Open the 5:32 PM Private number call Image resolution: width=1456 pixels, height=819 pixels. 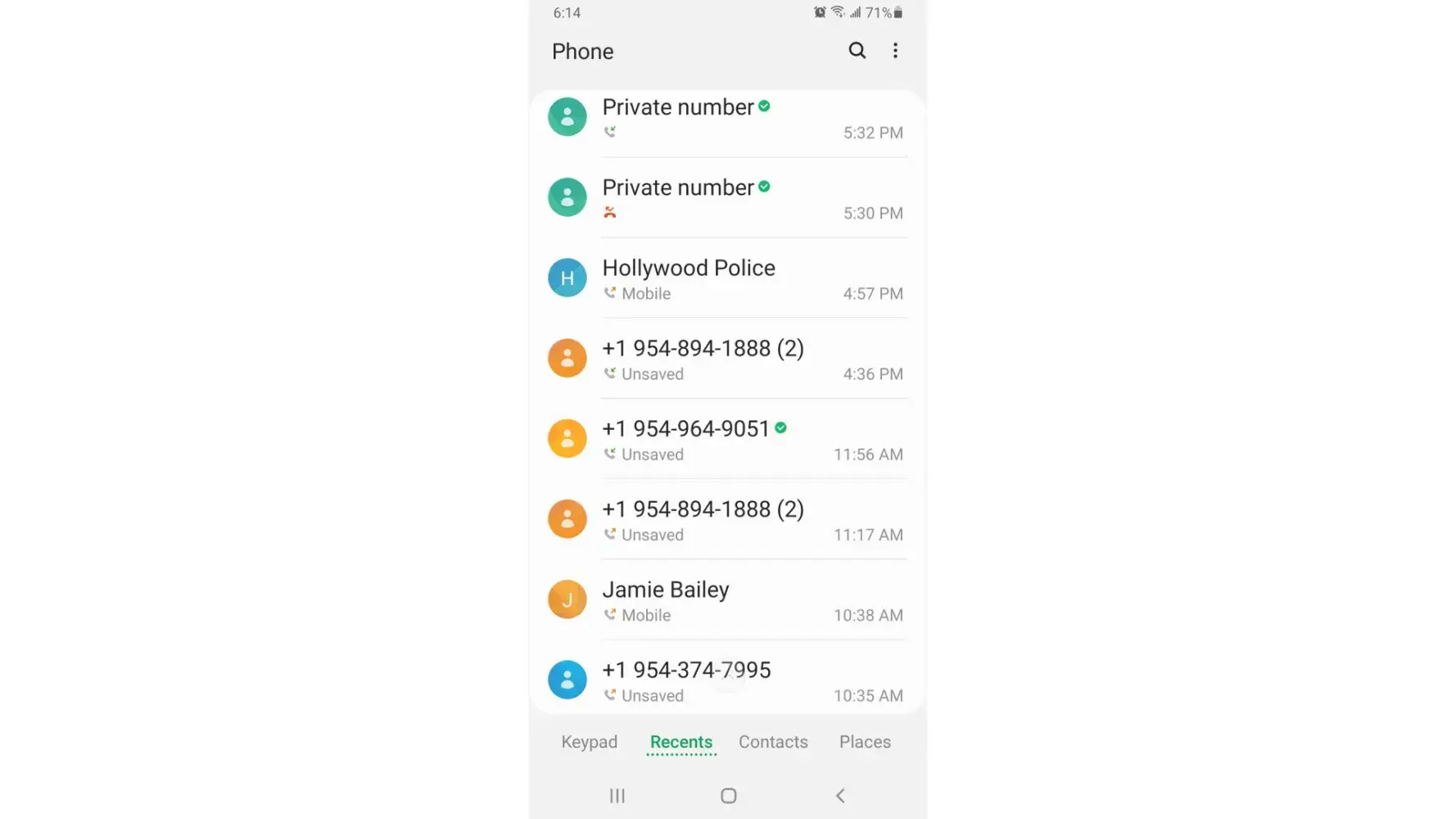point(727,118)
